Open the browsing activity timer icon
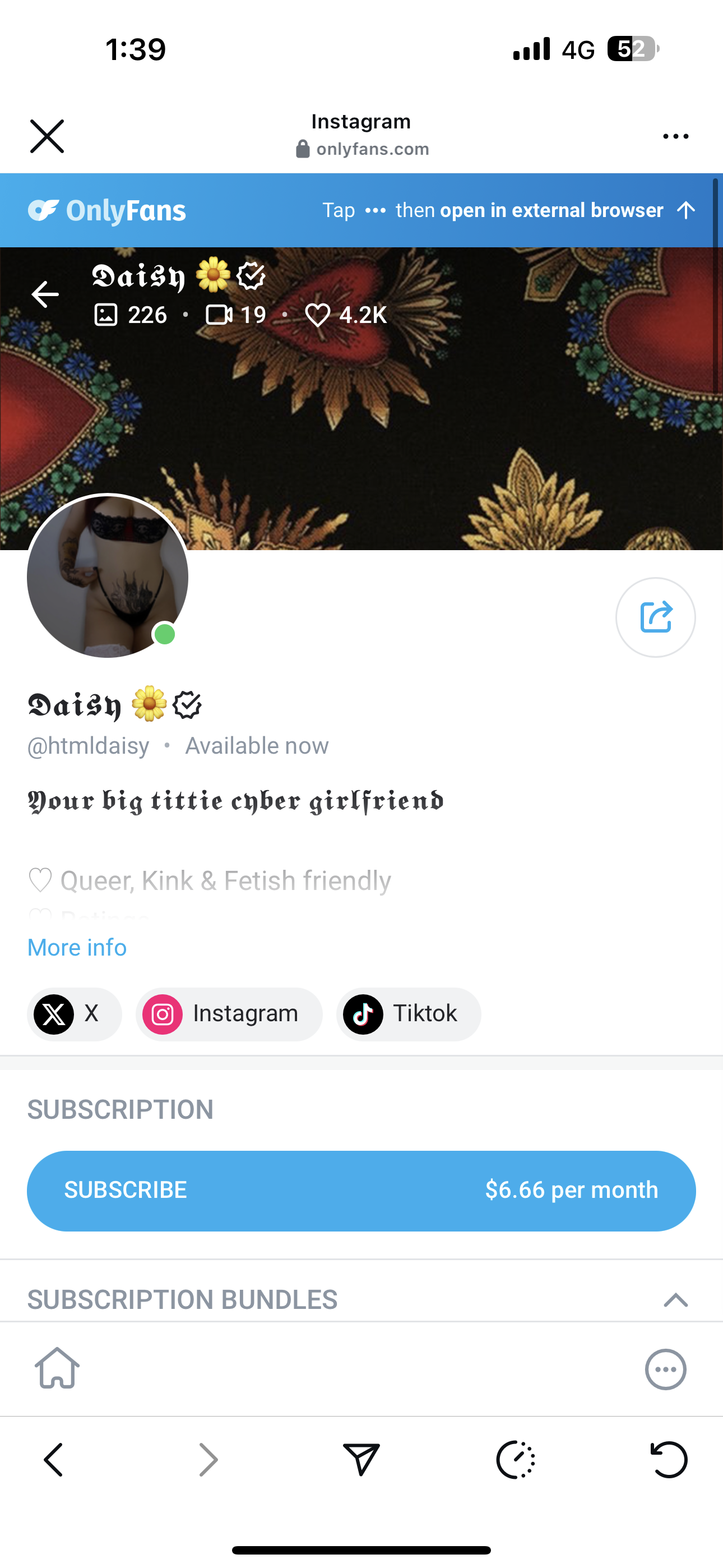The image size is (723, 1568). point(516,1460)
